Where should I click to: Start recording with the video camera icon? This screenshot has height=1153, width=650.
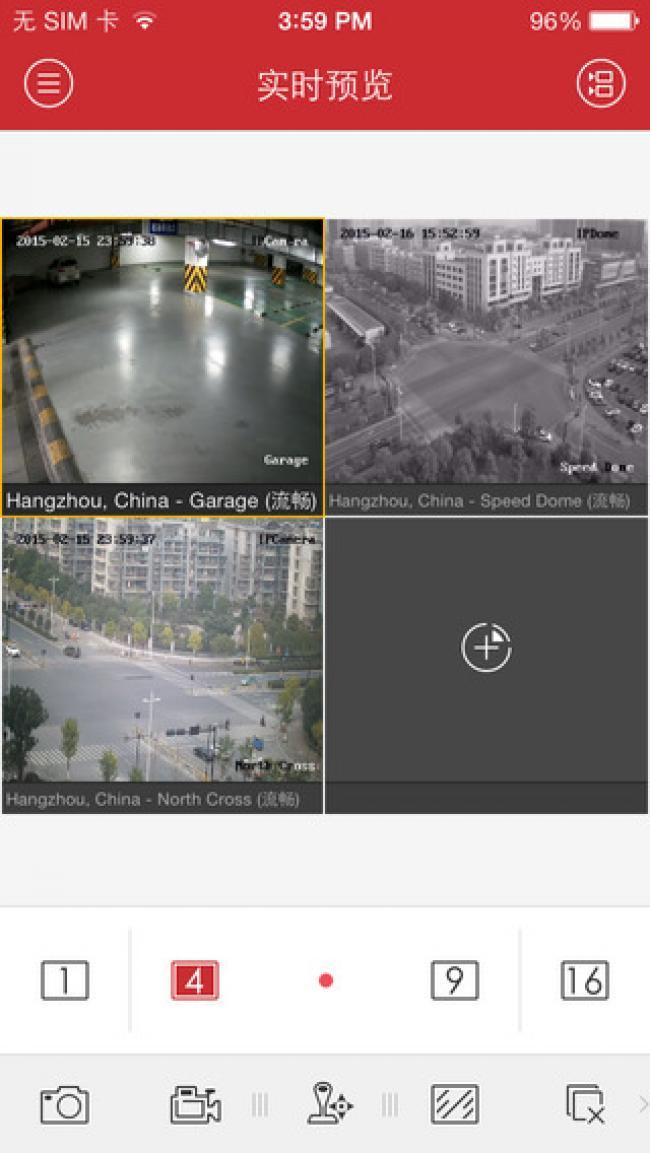(195, 1105)
